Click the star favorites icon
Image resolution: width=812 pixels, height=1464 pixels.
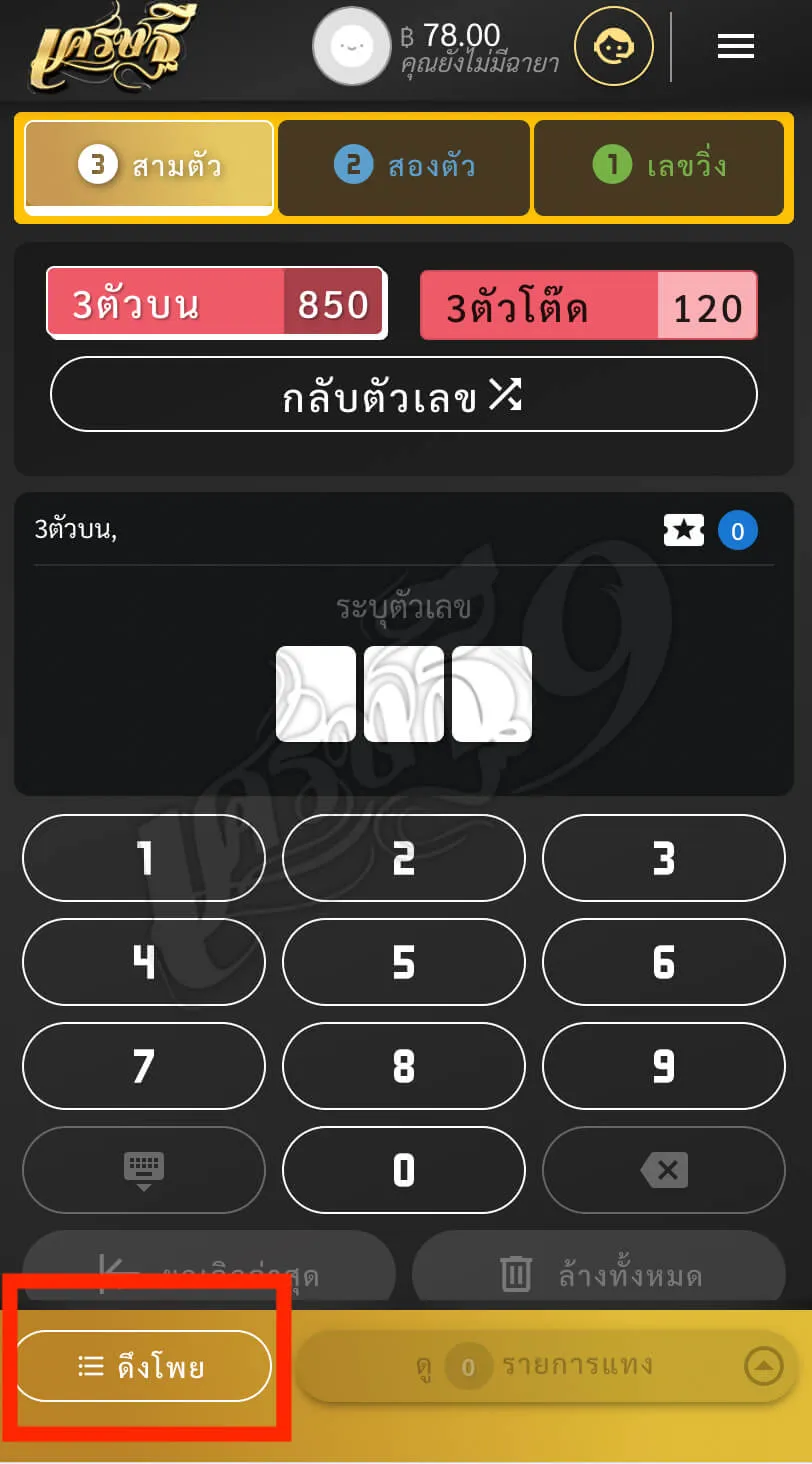(684, 530)
